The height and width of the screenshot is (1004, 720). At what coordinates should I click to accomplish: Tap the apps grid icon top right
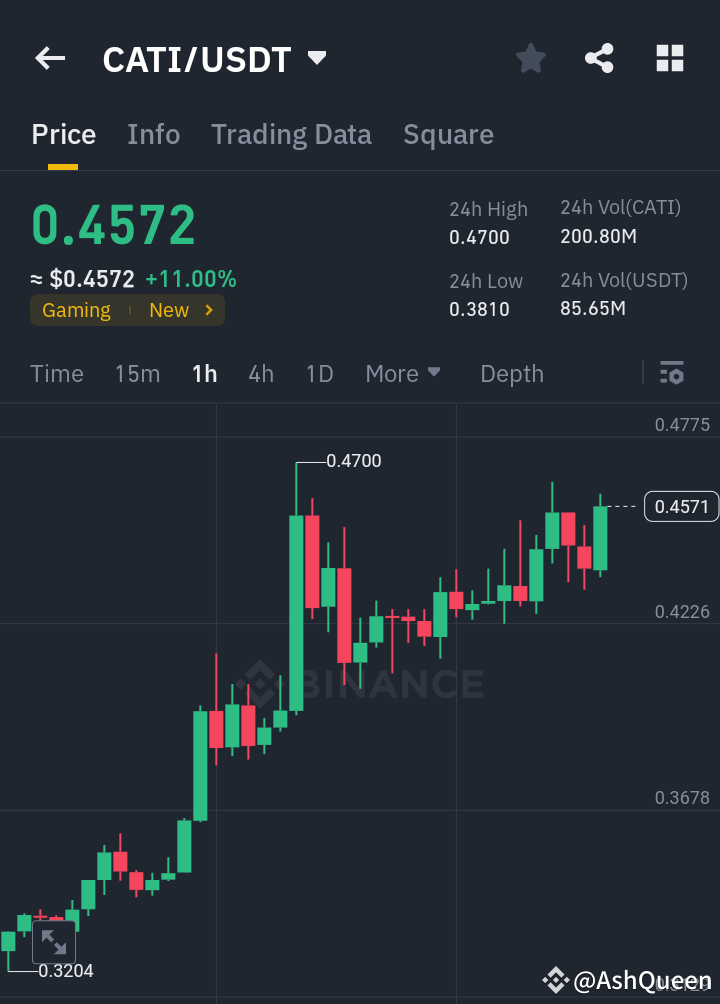(669, 58)
